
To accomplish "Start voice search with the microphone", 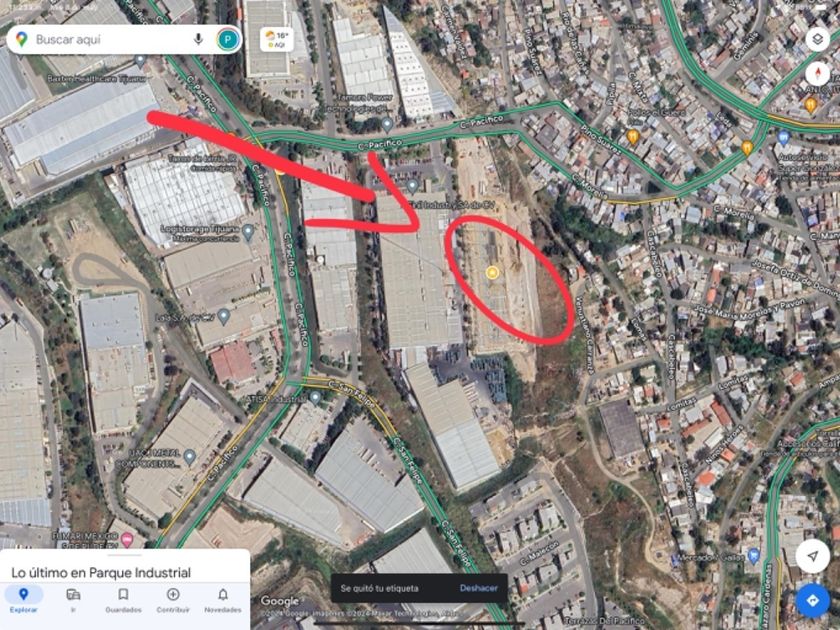I will 198,39.
